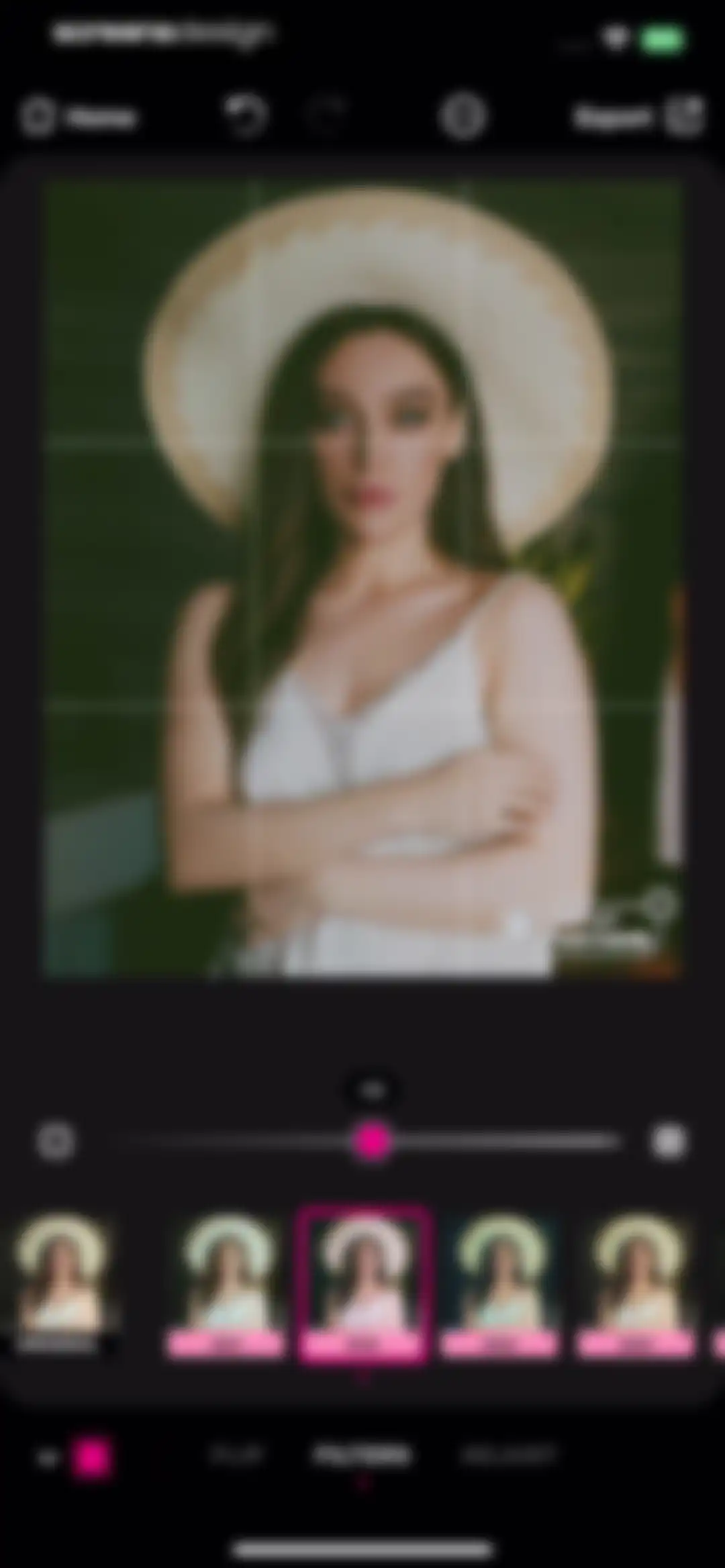Viewport: 725px width, 1568px height.
Task: Open the round info icon in the top bar
Action: click(463, 116)
